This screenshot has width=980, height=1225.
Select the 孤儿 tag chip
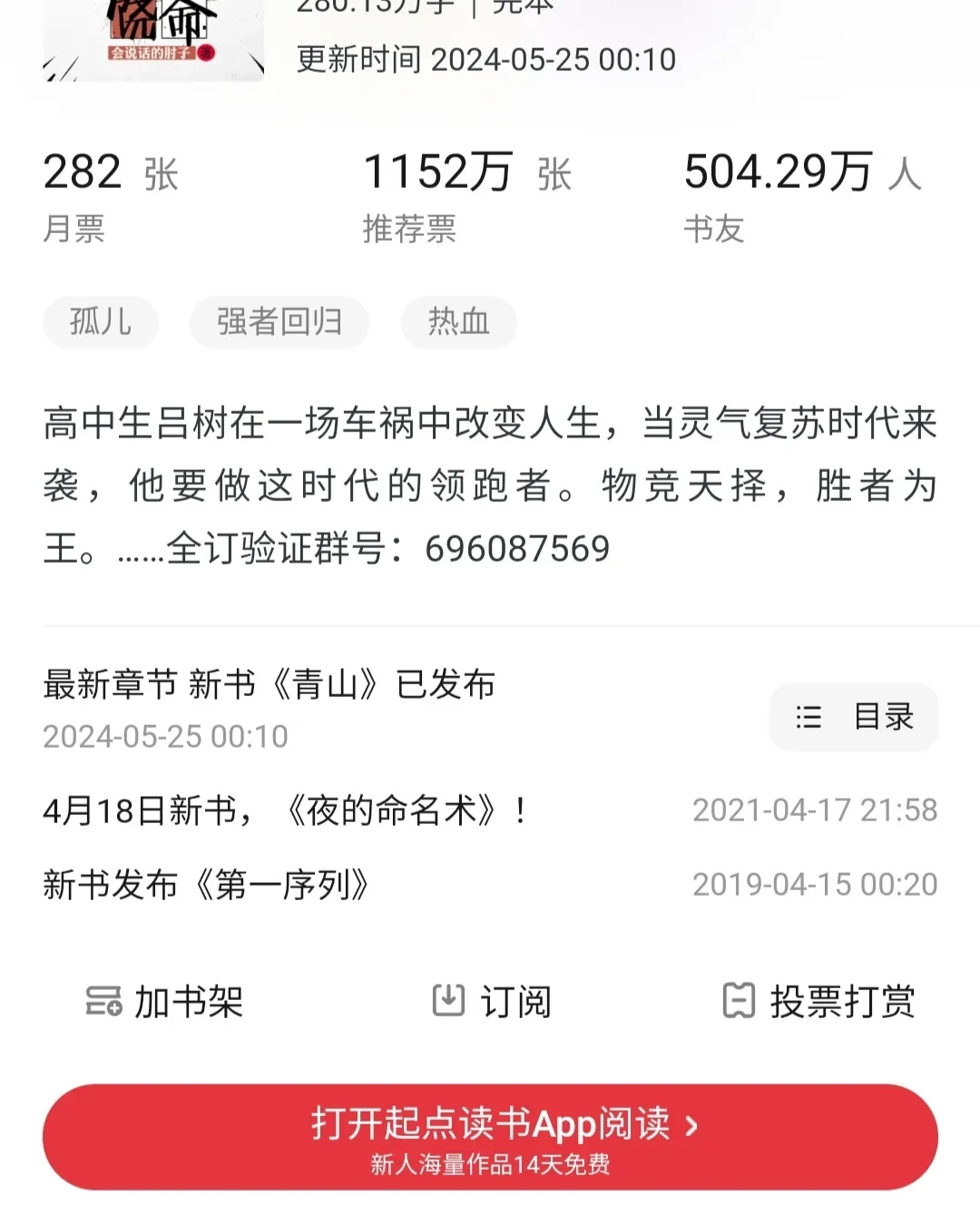(101, 322)
